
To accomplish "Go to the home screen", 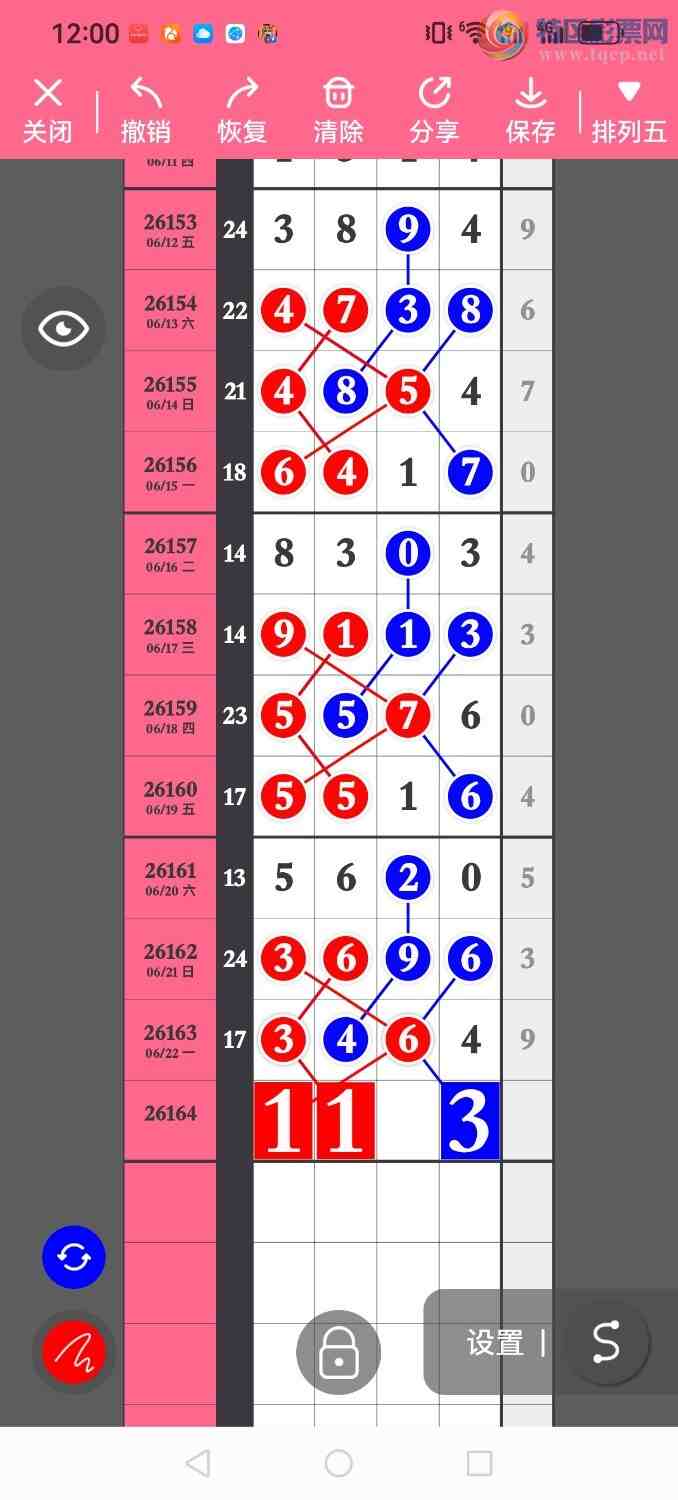I will point(339,1463).
